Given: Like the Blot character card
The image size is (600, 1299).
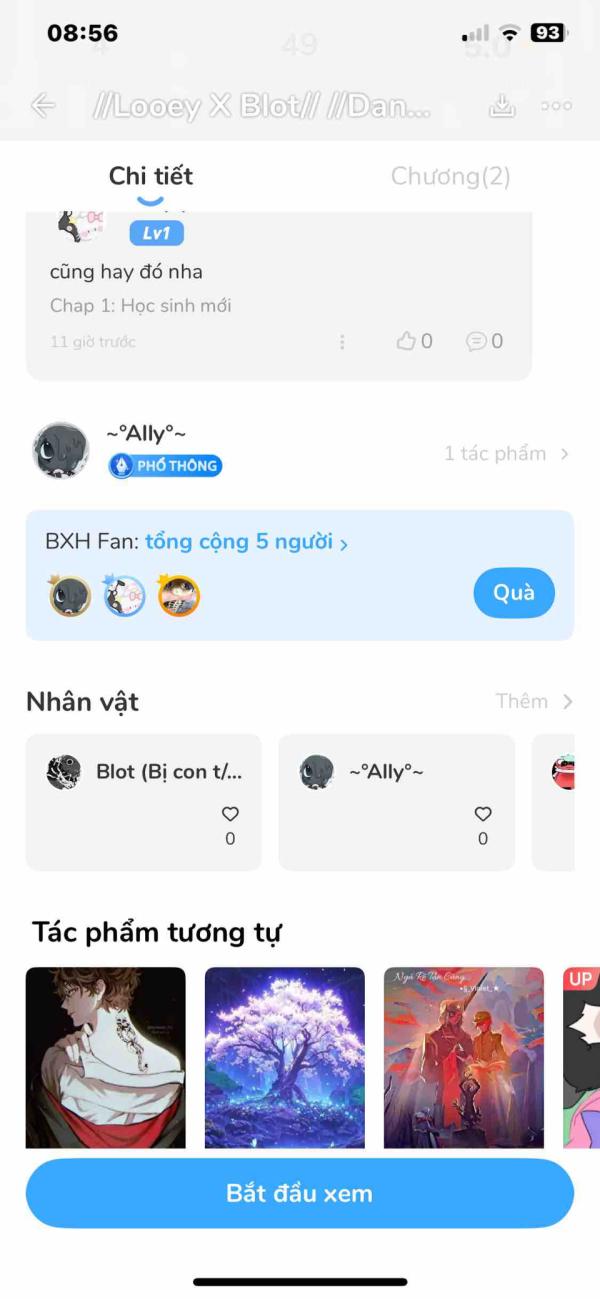Looking at the screenshot, I should coord(230,815).
